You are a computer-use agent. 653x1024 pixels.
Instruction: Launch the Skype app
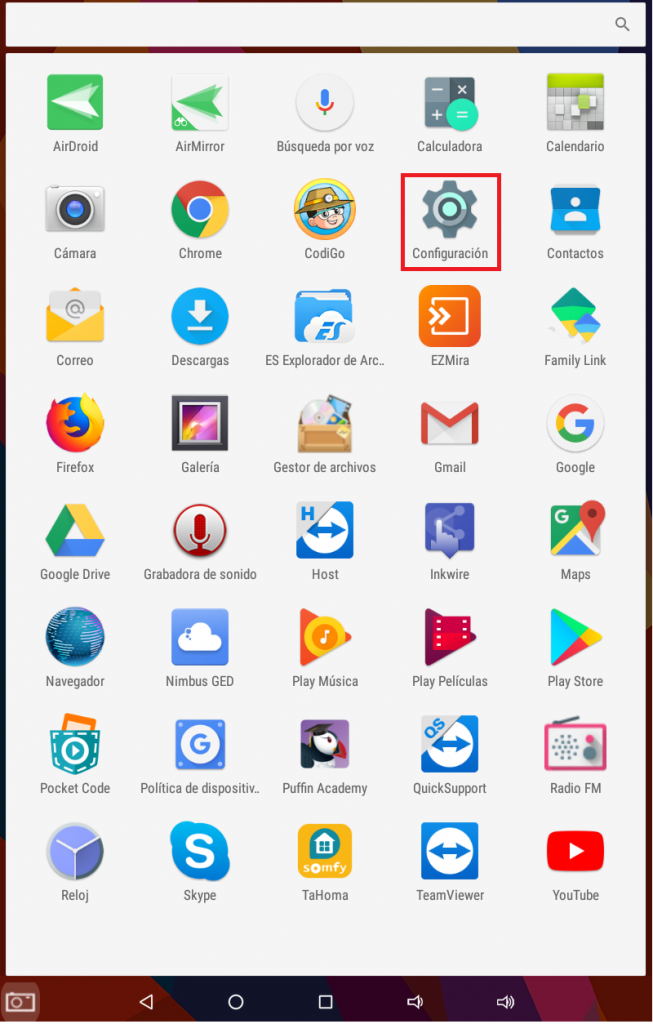tap(200, 852)
